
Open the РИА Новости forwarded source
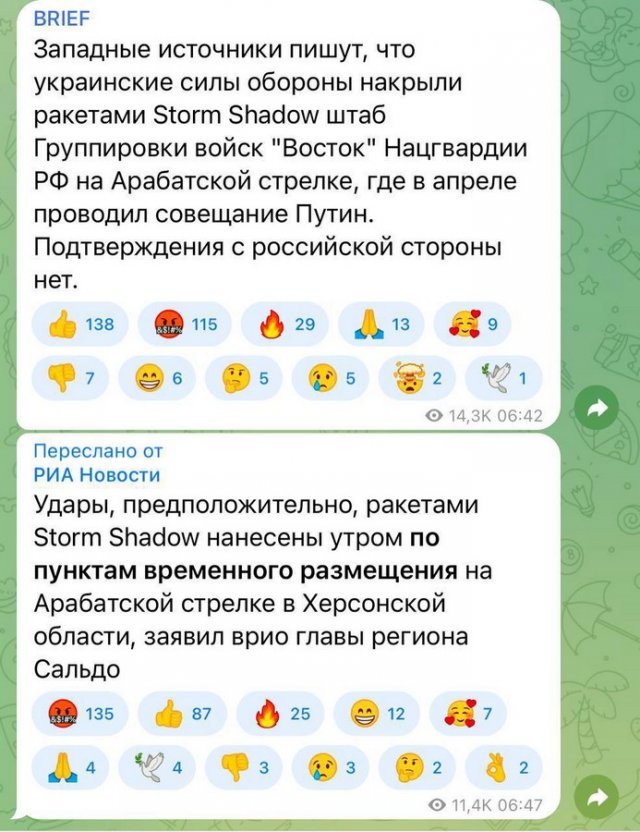(x=97, y=475)
